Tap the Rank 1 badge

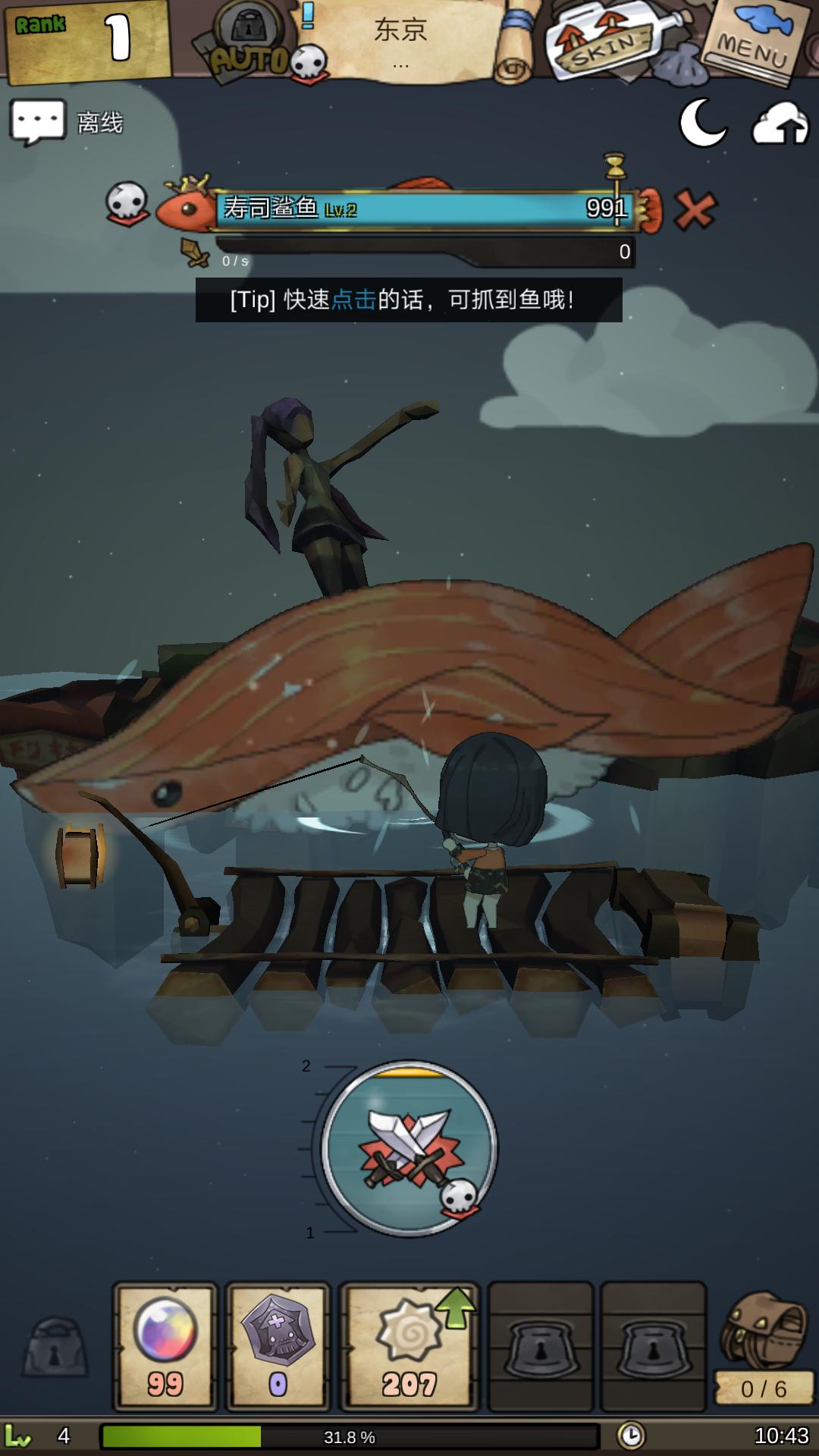tap(87, 39)
